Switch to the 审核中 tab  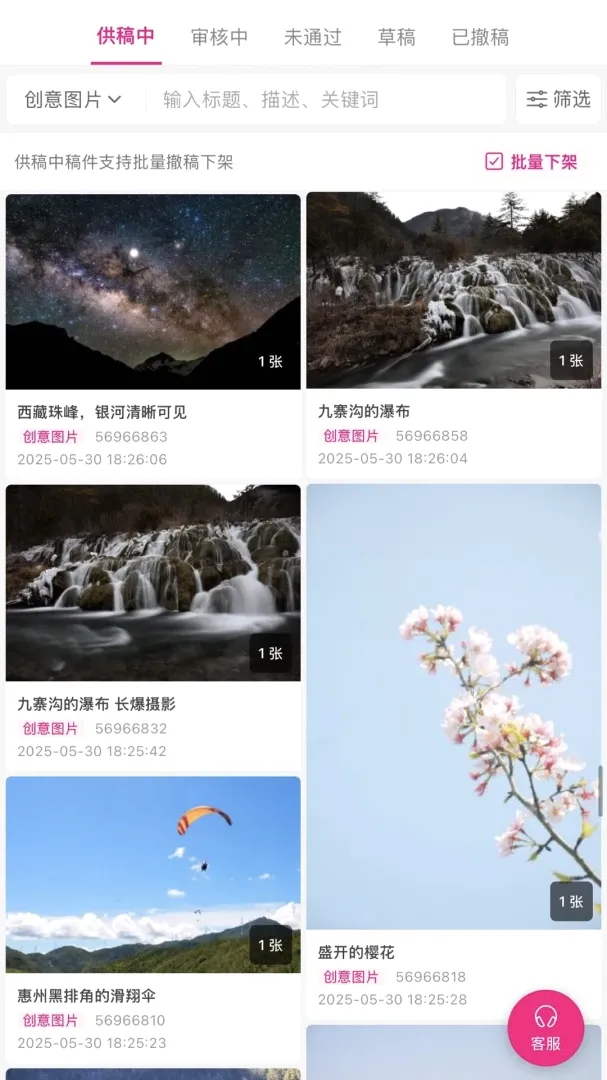click(219, 37)
